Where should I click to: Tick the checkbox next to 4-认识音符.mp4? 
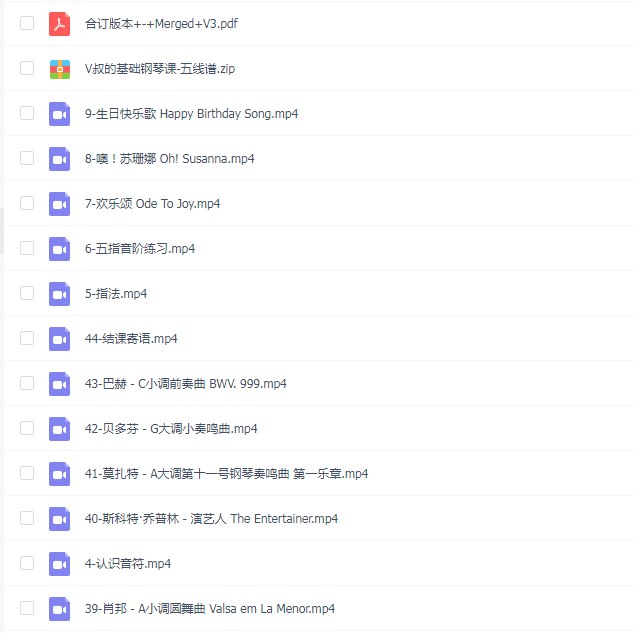(27, 564)
